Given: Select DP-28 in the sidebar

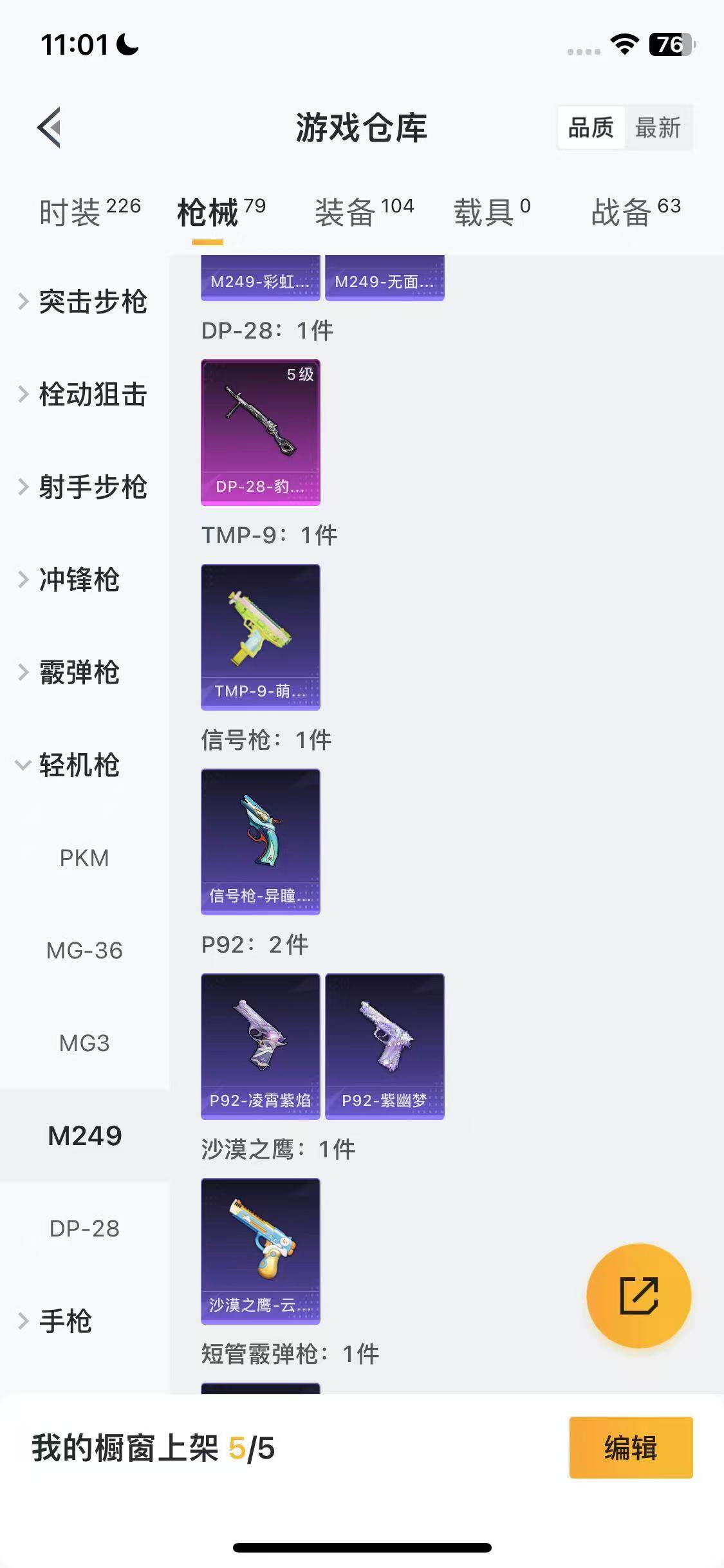Looking at the screenshot, I should coord(84,1227).
